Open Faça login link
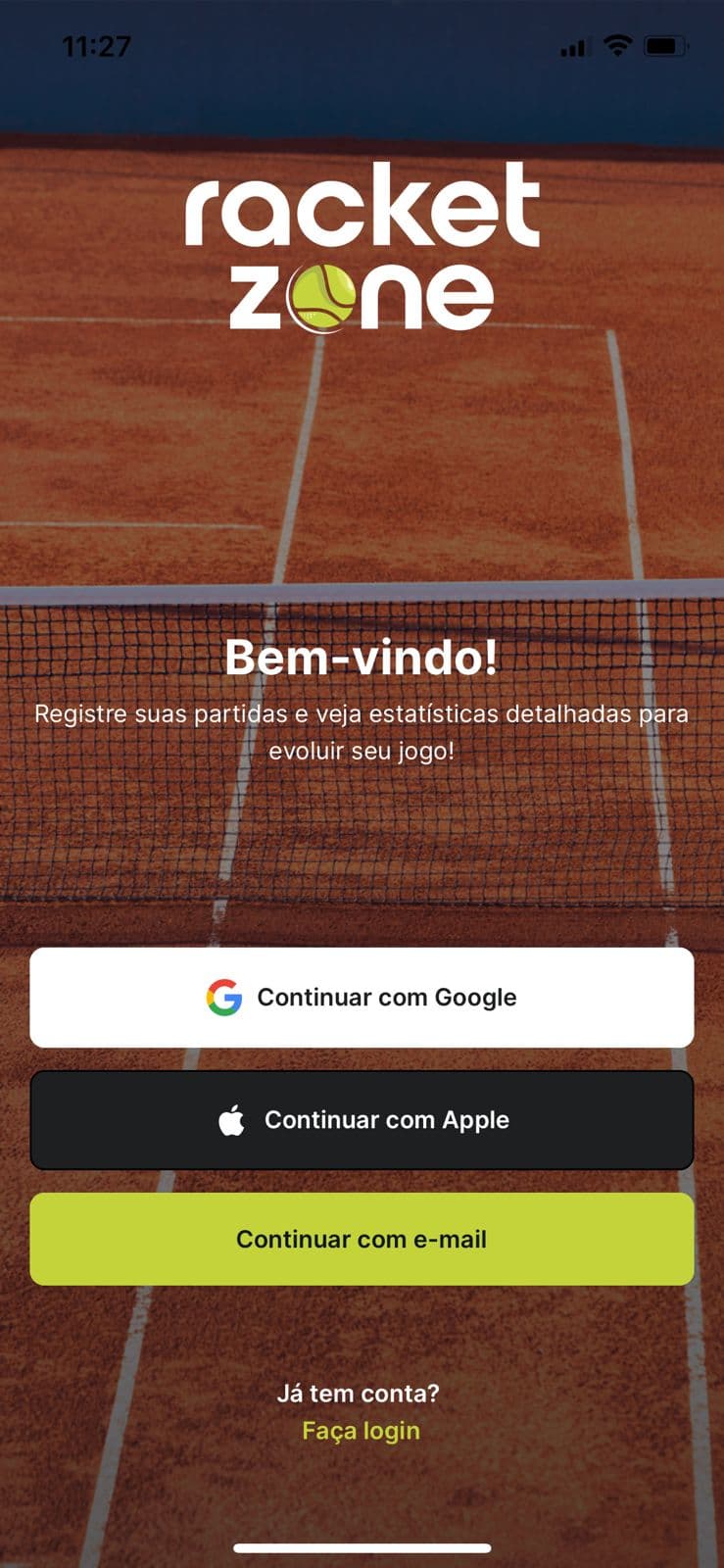Viewport: 724px width, 1568px height. pyautogui.click(x=361, y=1430)
